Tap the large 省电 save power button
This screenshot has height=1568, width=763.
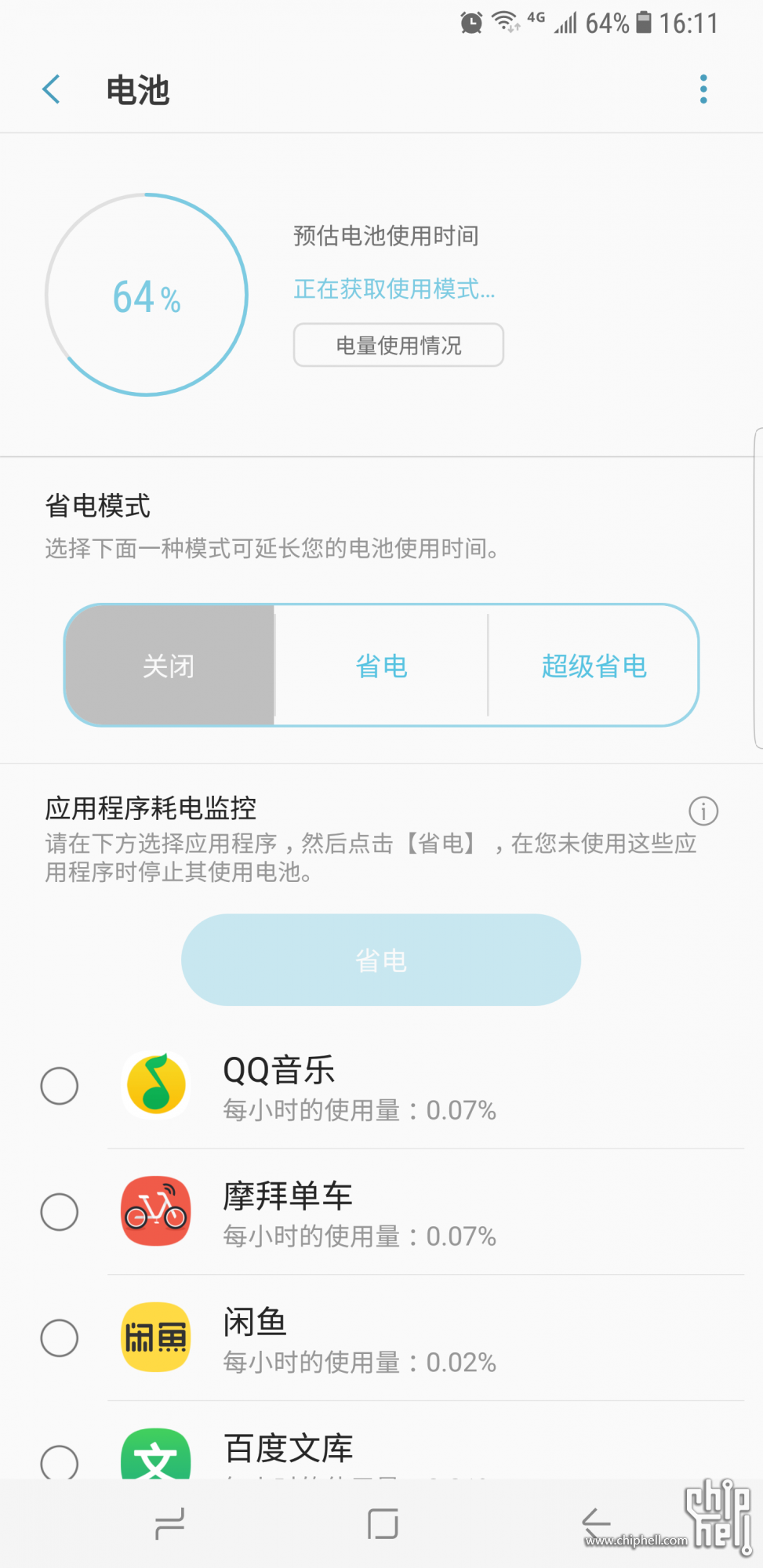tap(381, 959)
